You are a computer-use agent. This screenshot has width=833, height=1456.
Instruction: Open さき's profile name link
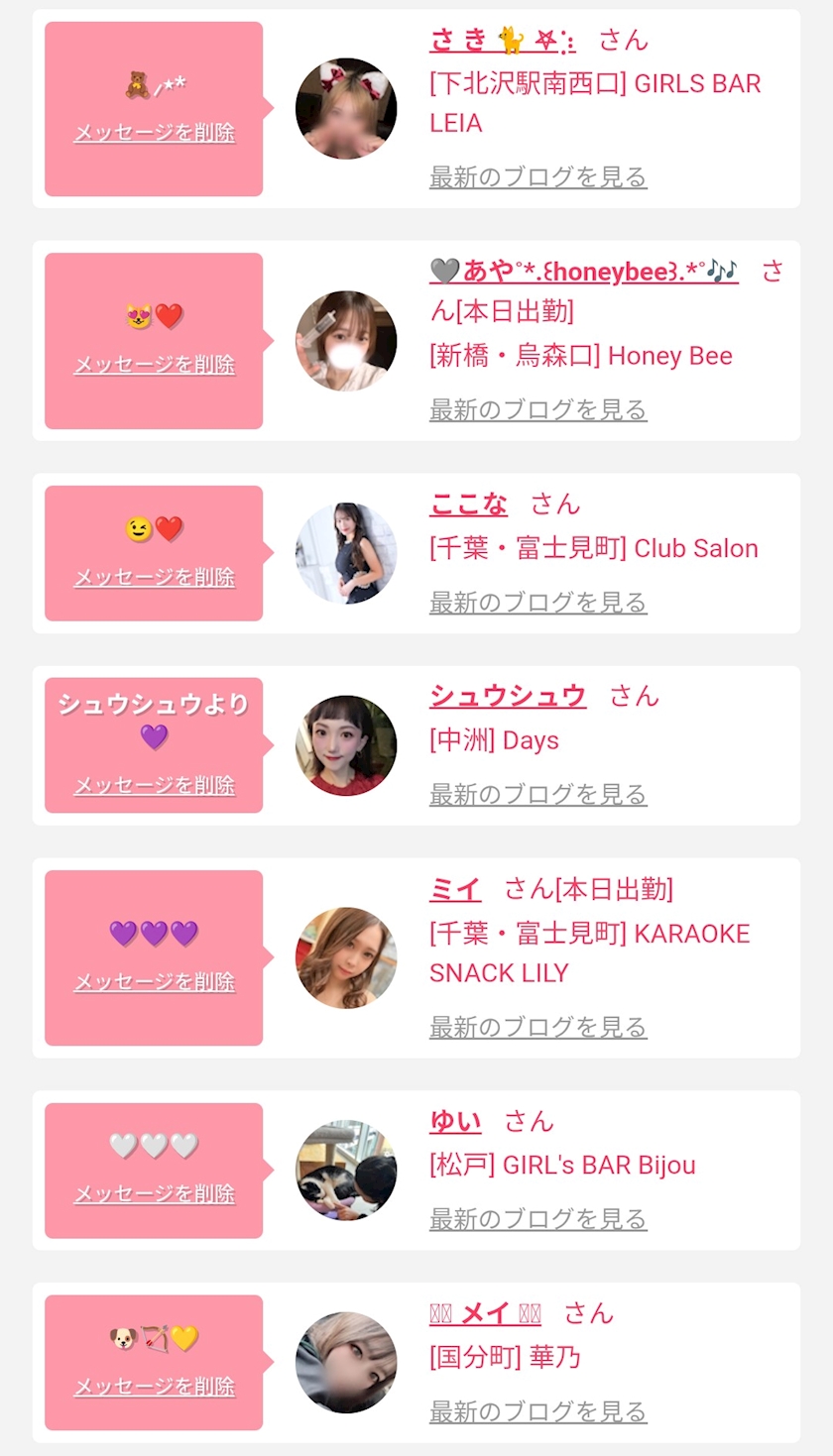coord(501,40)
